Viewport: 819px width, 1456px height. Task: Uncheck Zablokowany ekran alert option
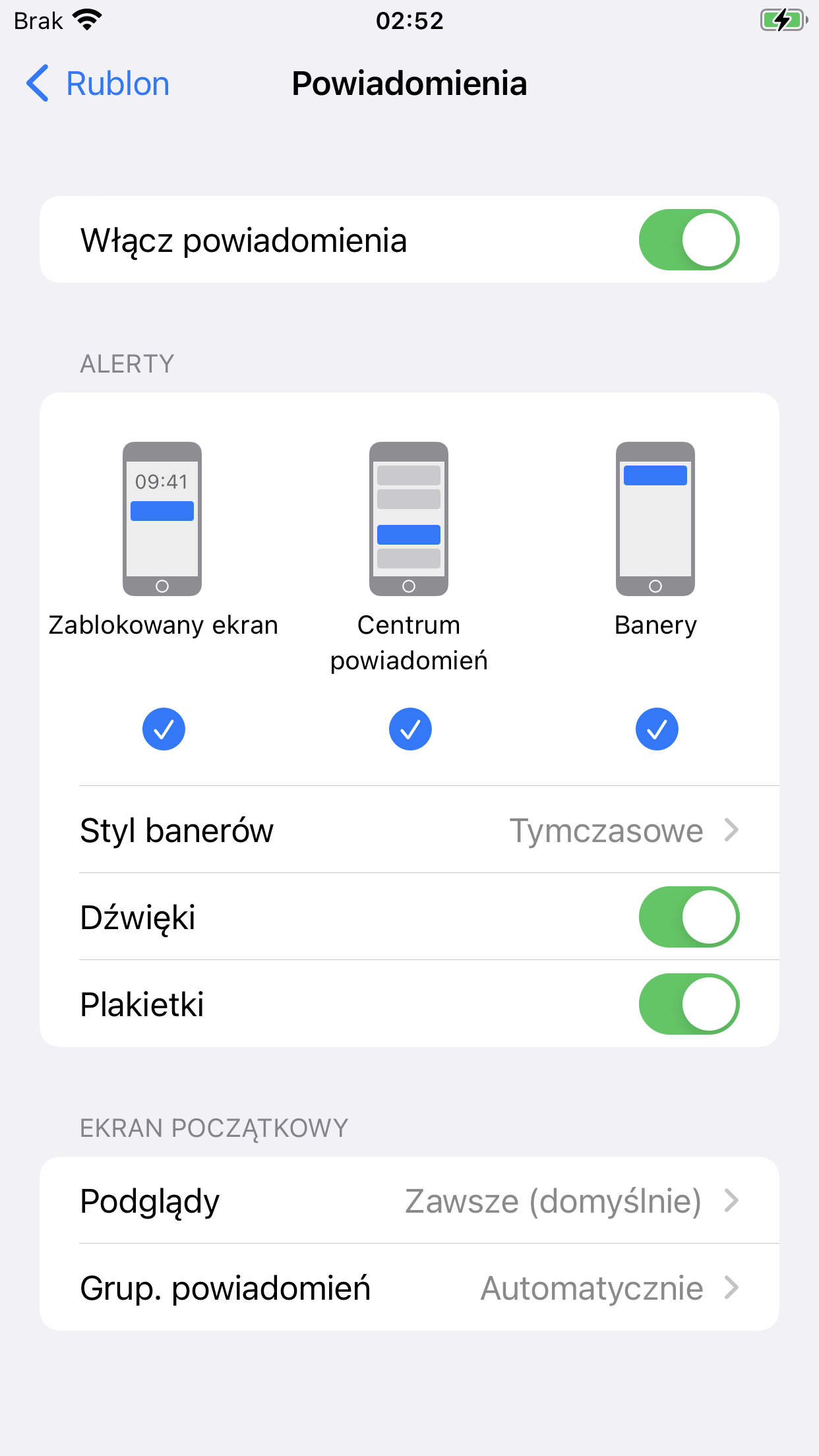(x=164, y=729)
